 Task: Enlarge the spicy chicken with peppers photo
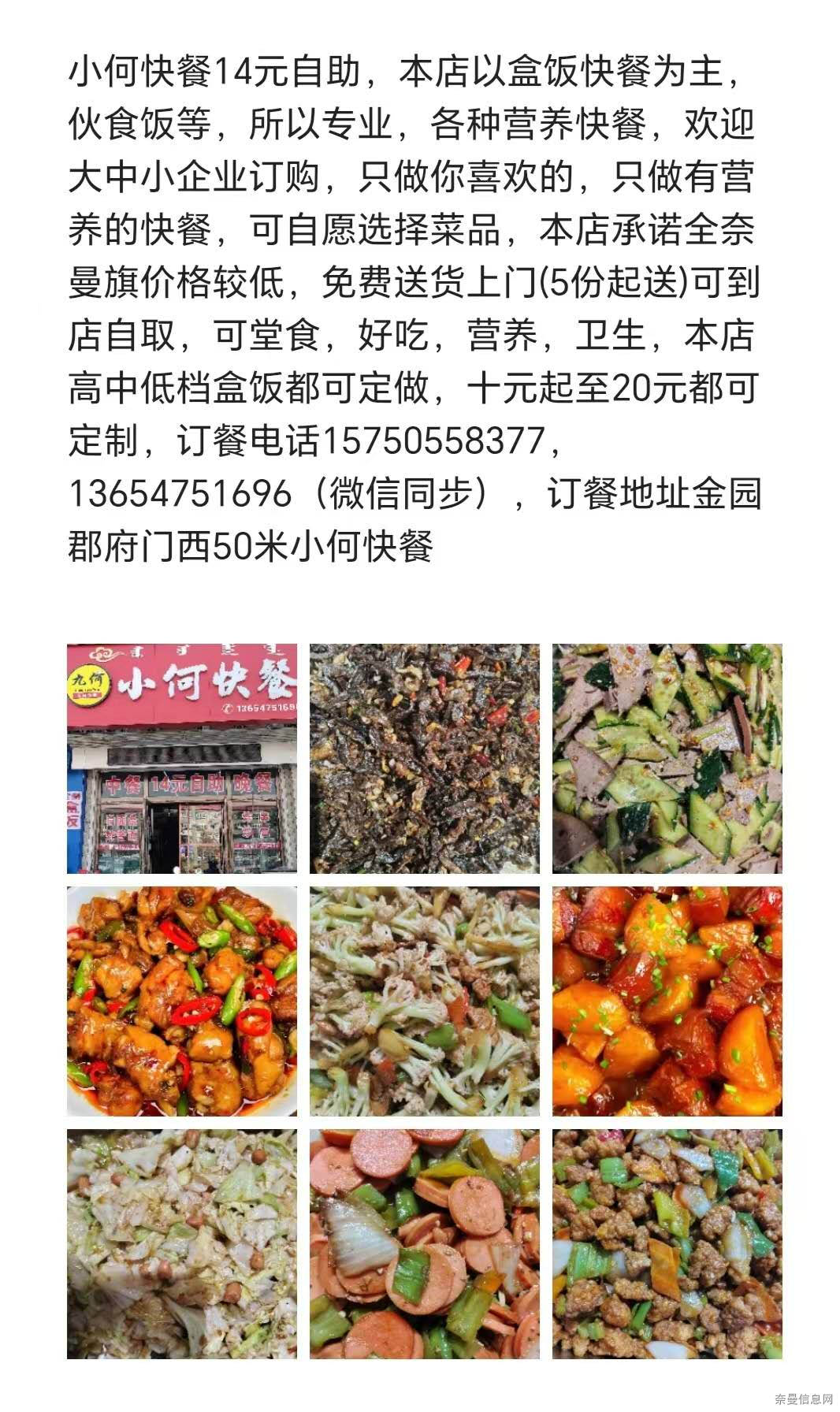click(182, 1001)
